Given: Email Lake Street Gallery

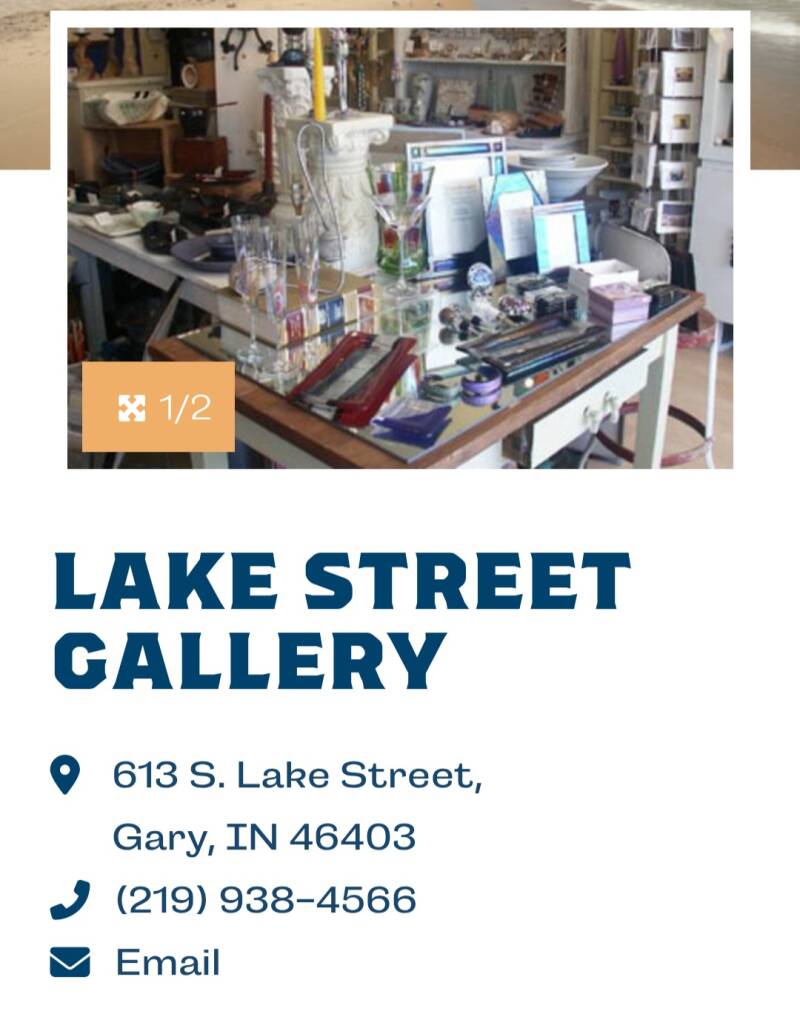Looking at the screenshot, I should click(167, 963).
